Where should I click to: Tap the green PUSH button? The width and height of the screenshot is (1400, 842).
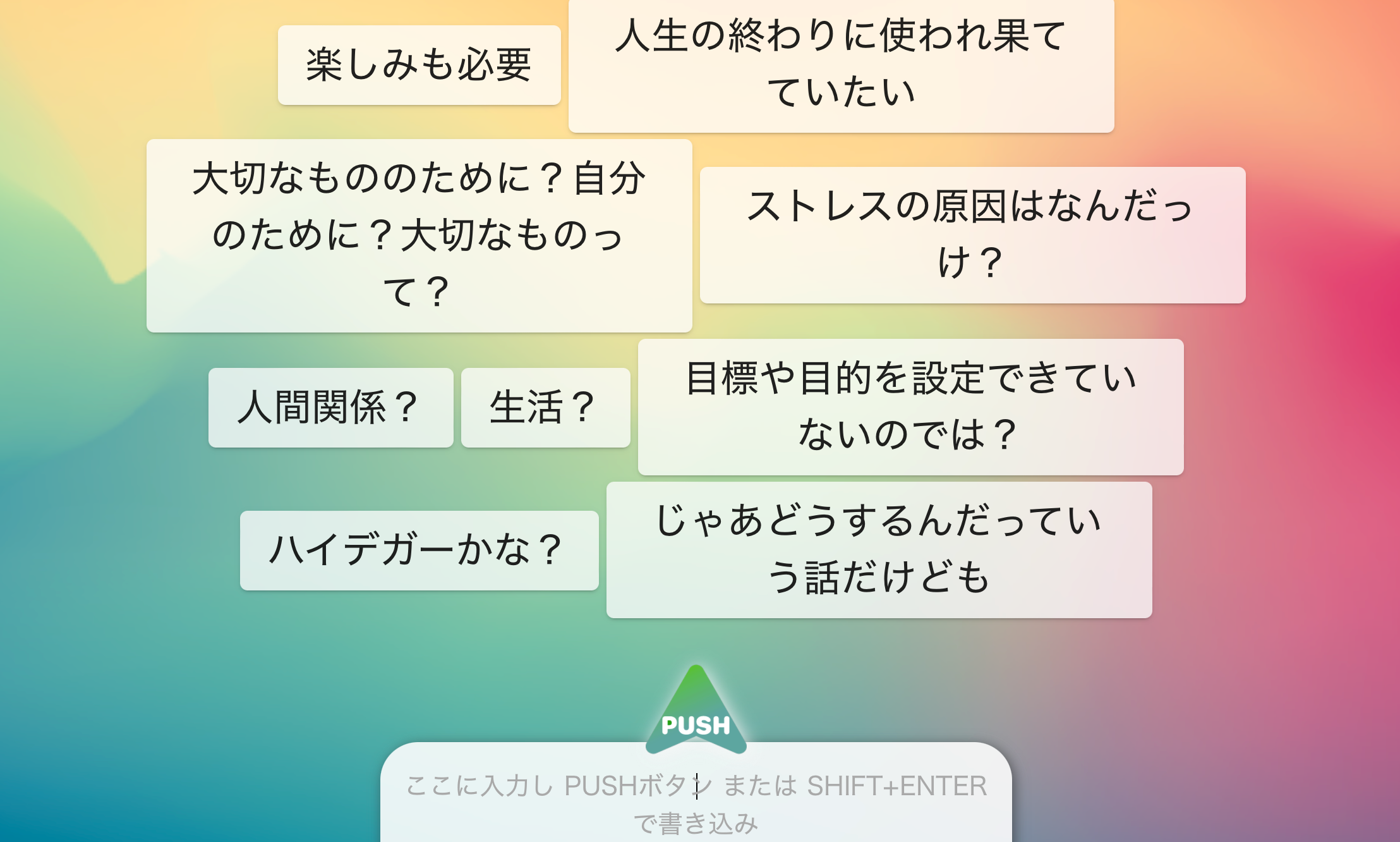(x=696, y=717)
